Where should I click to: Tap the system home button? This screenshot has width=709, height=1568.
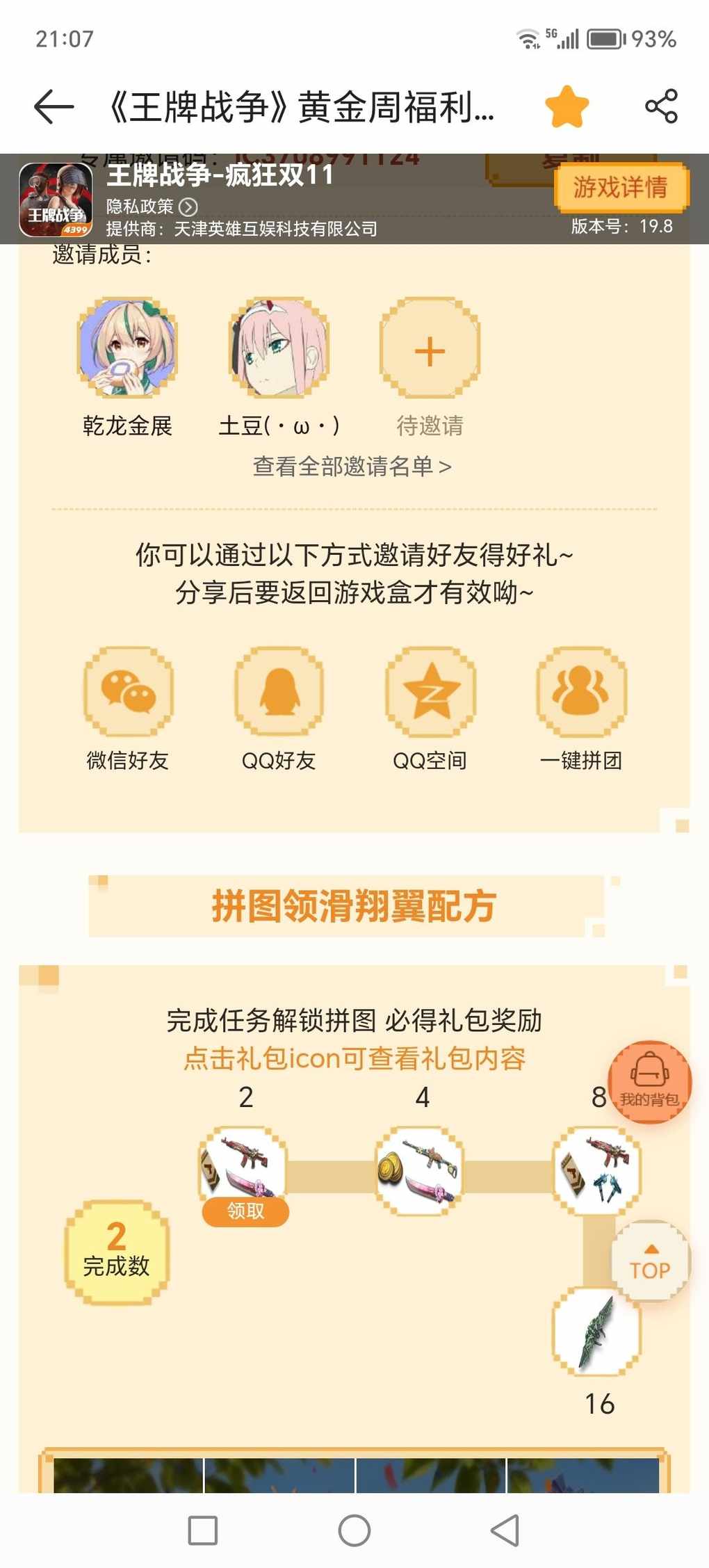pos(354,1530)
